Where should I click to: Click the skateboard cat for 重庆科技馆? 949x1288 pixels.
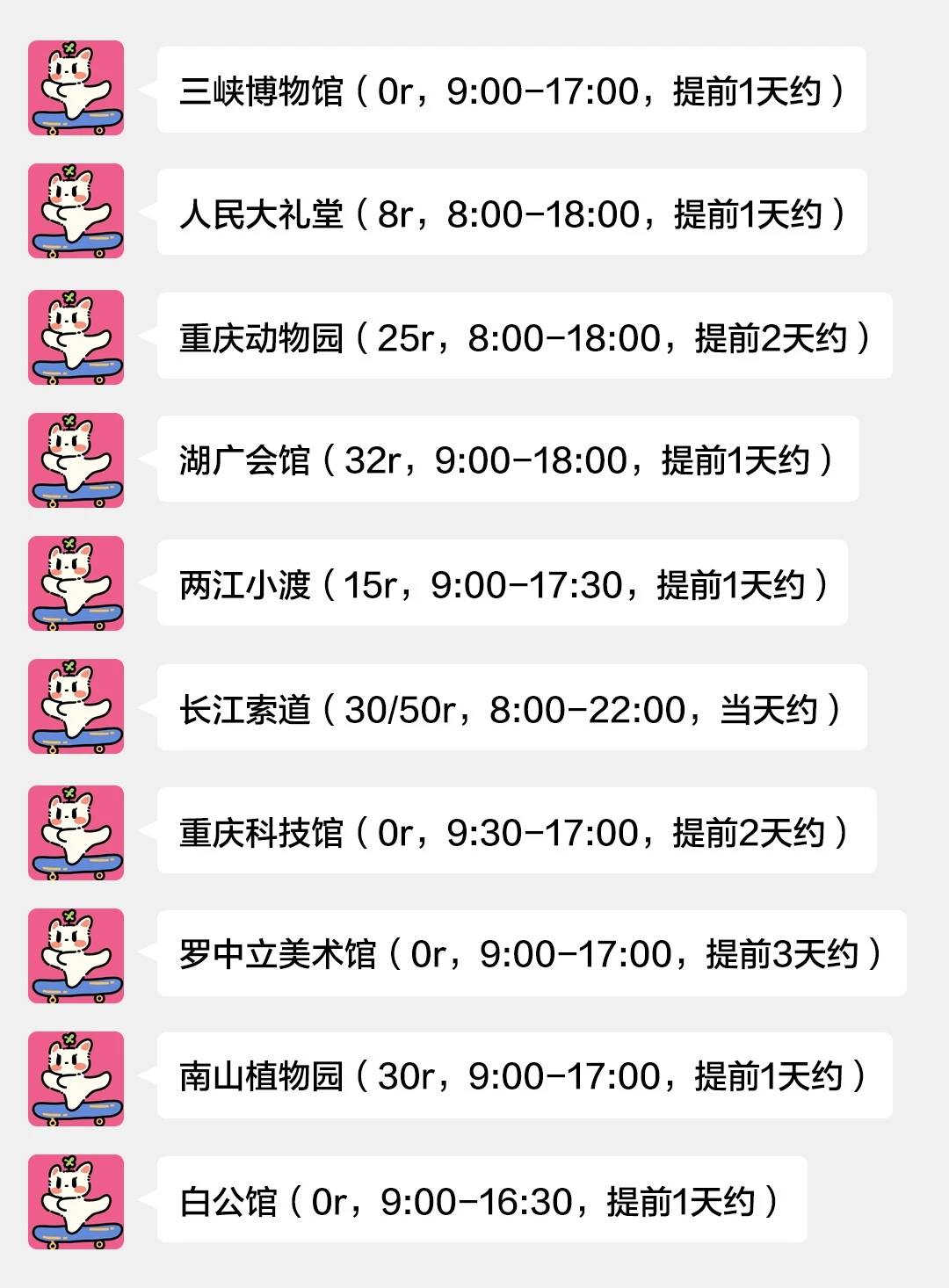[x=77, y=832]
